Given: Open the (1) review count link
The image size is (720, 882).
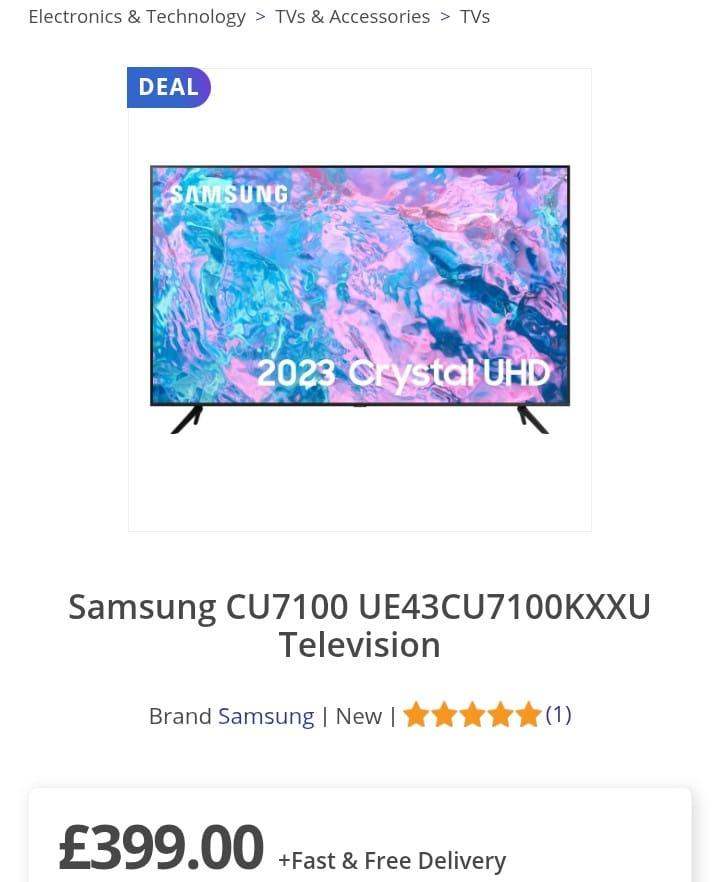Looking at the screenshot, I should click(558, 714).
